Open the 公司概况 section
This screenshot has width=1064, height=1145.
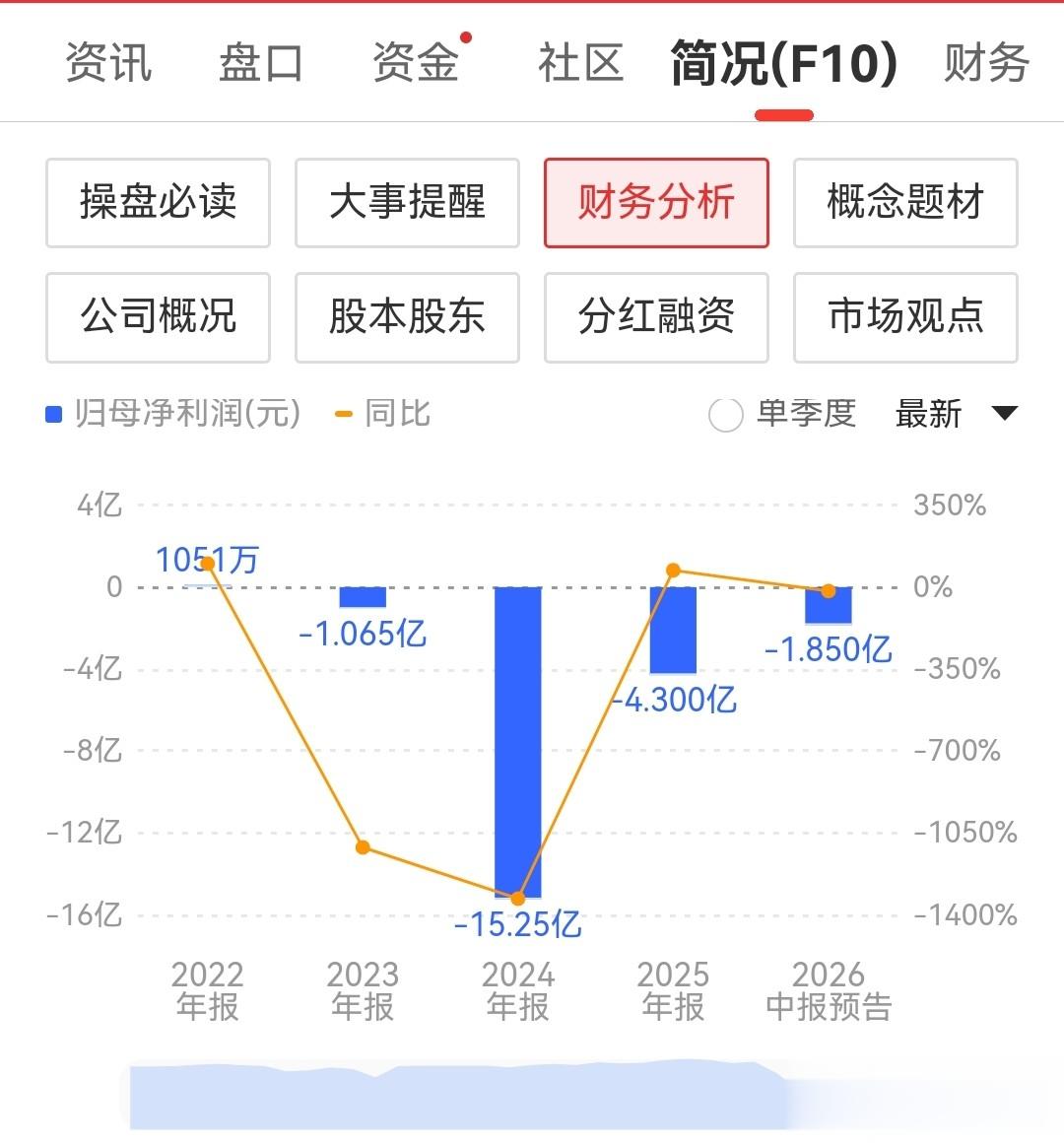pyautogui.click(x=158, y=317)
